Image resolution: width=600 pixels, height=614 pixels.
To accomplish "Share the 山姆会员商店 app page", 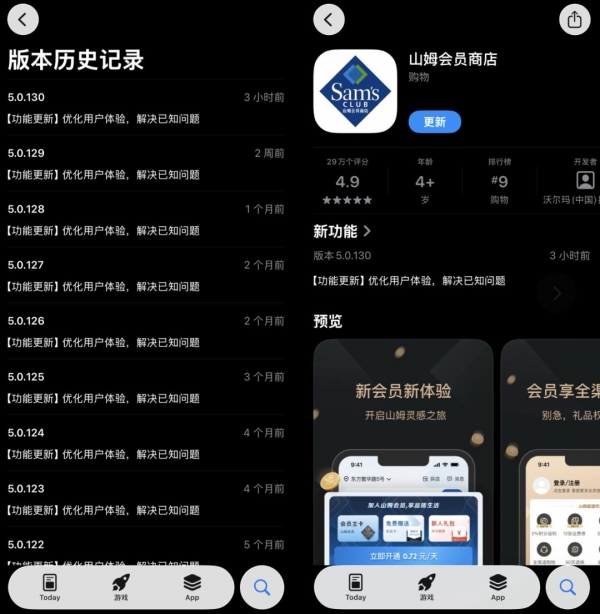I will click(x=574, y=18).
